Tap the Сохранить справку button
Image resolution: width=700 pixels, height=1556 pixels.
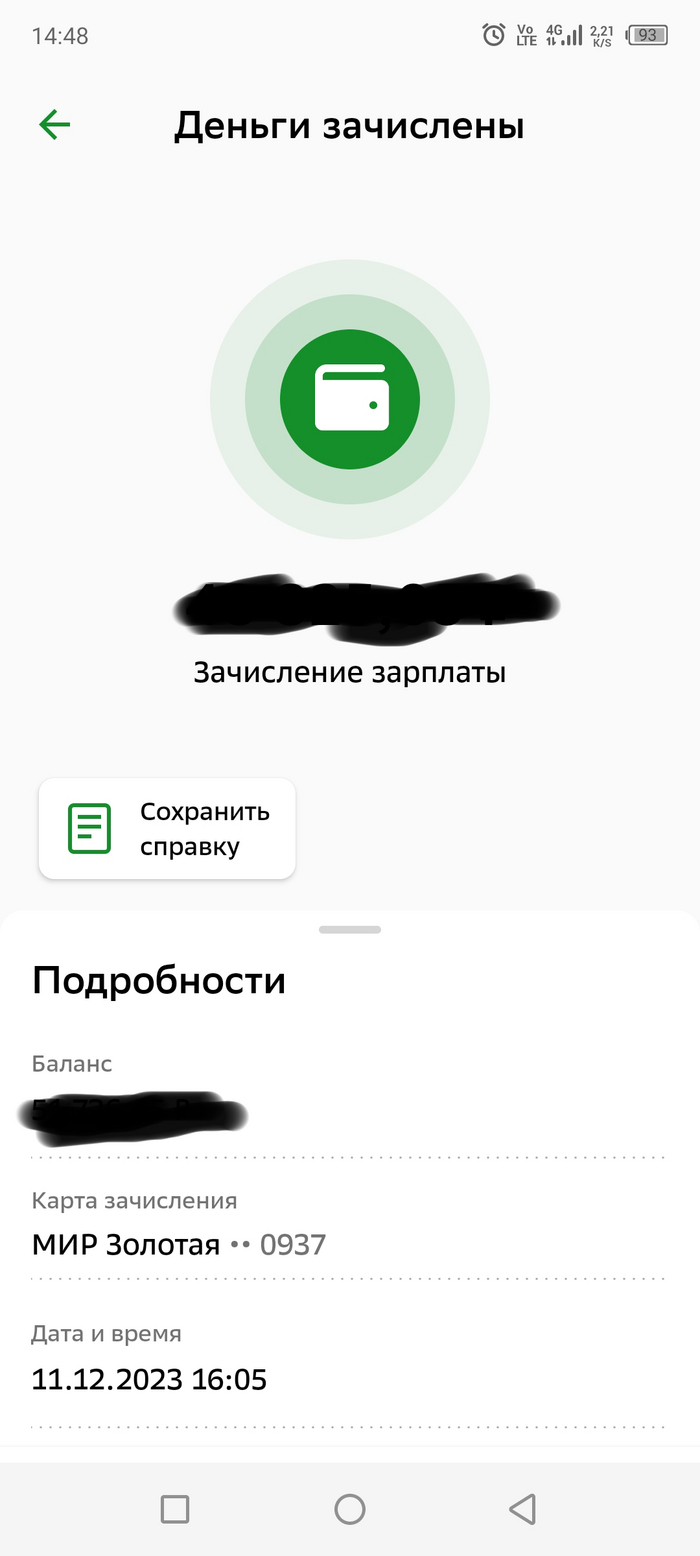point(167,829)
